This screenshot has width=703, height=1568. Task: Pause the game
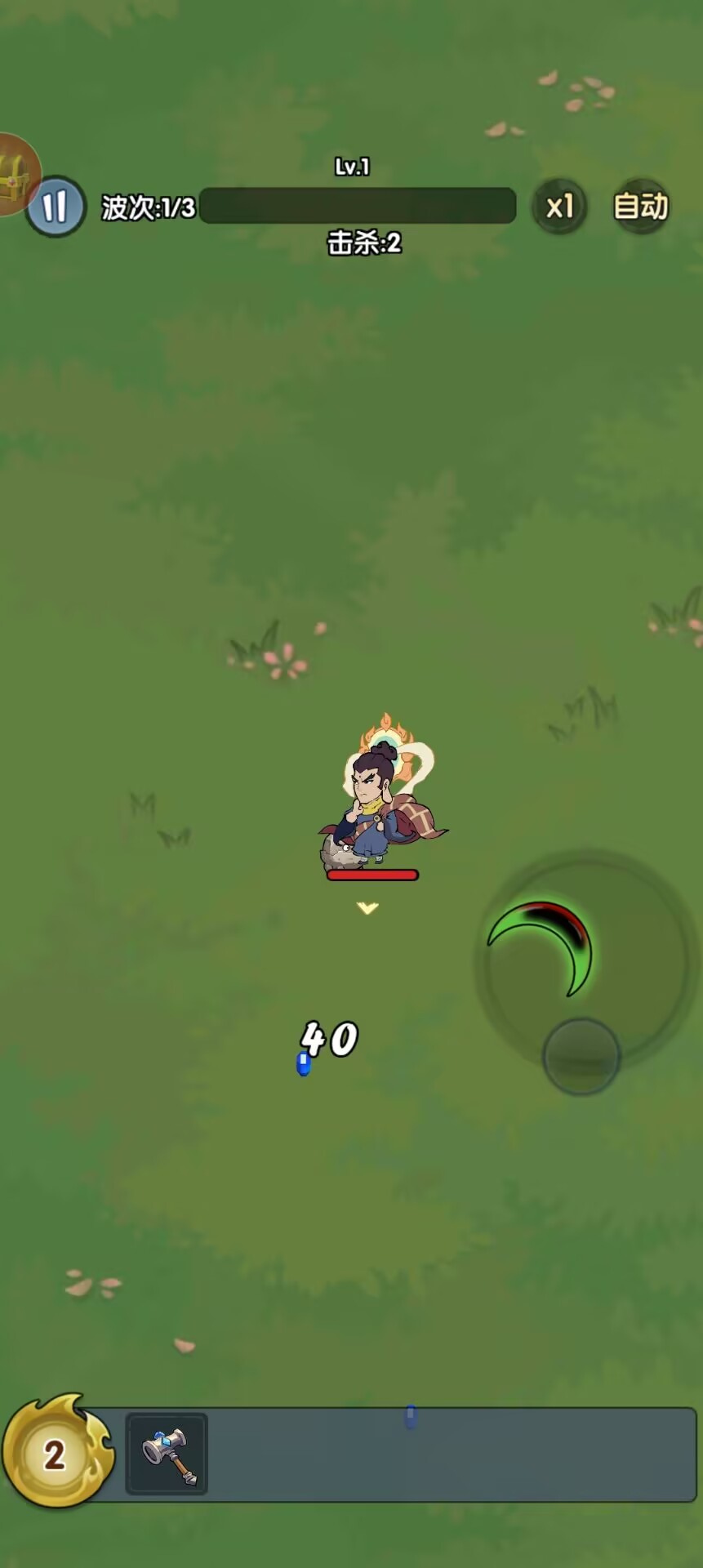coord(55,207)
